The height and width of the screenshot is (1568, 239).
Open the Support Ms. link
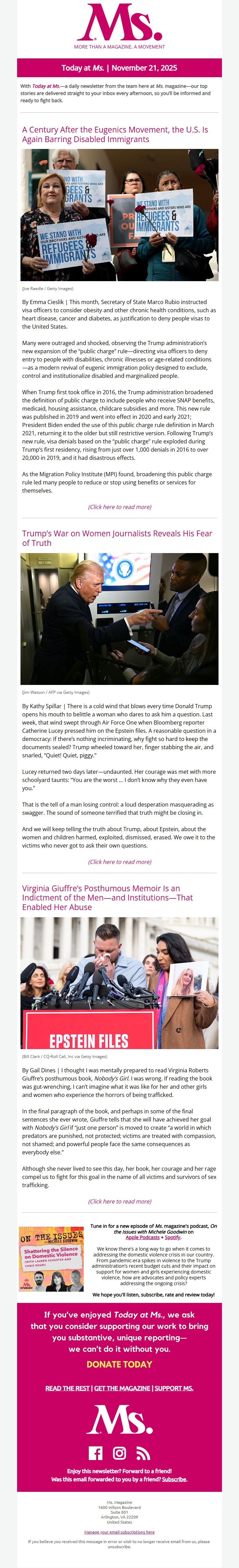click(174, 1371)
